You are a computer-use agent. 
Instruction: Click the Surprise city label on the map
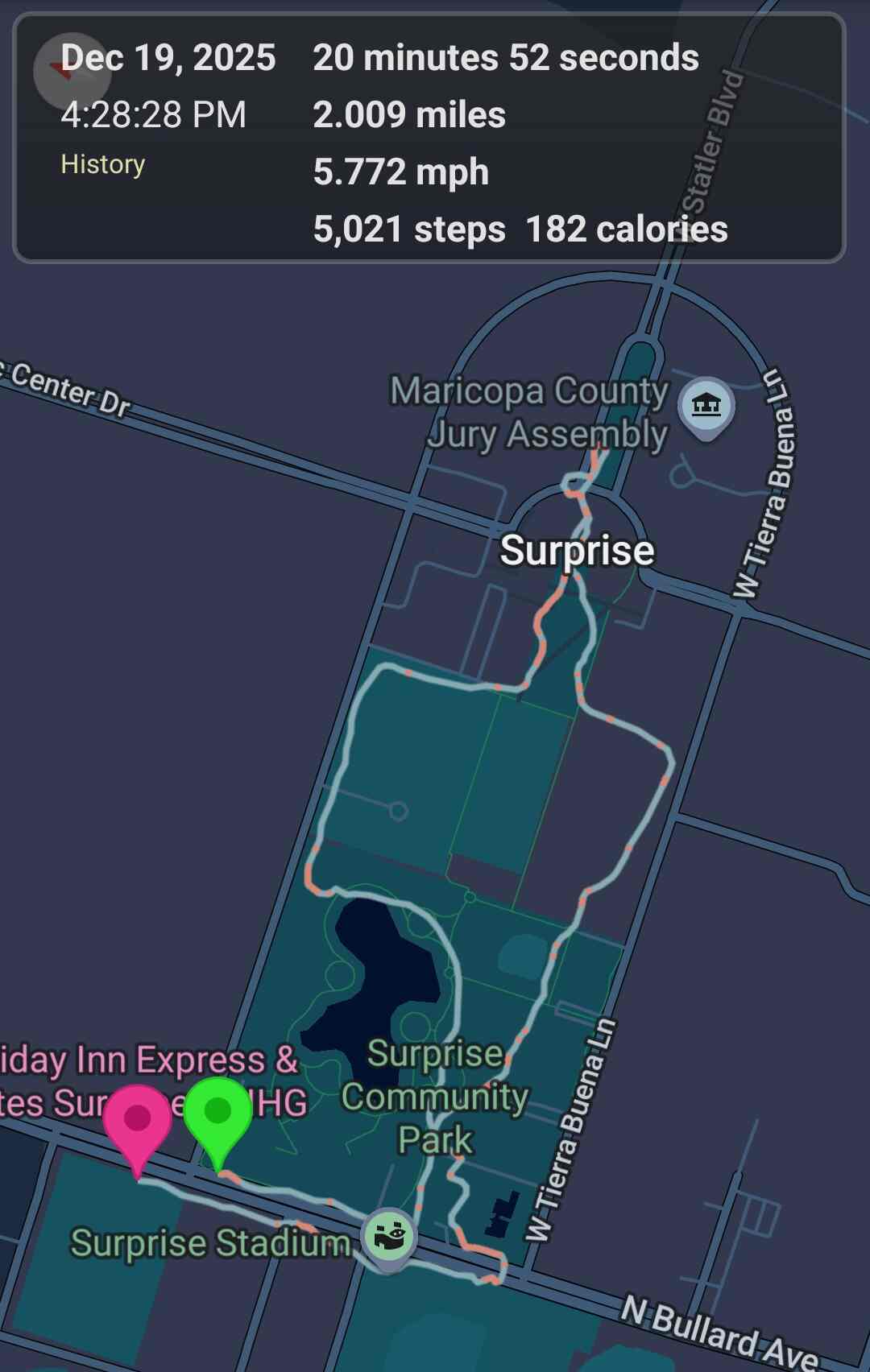(x=578, y=552)
